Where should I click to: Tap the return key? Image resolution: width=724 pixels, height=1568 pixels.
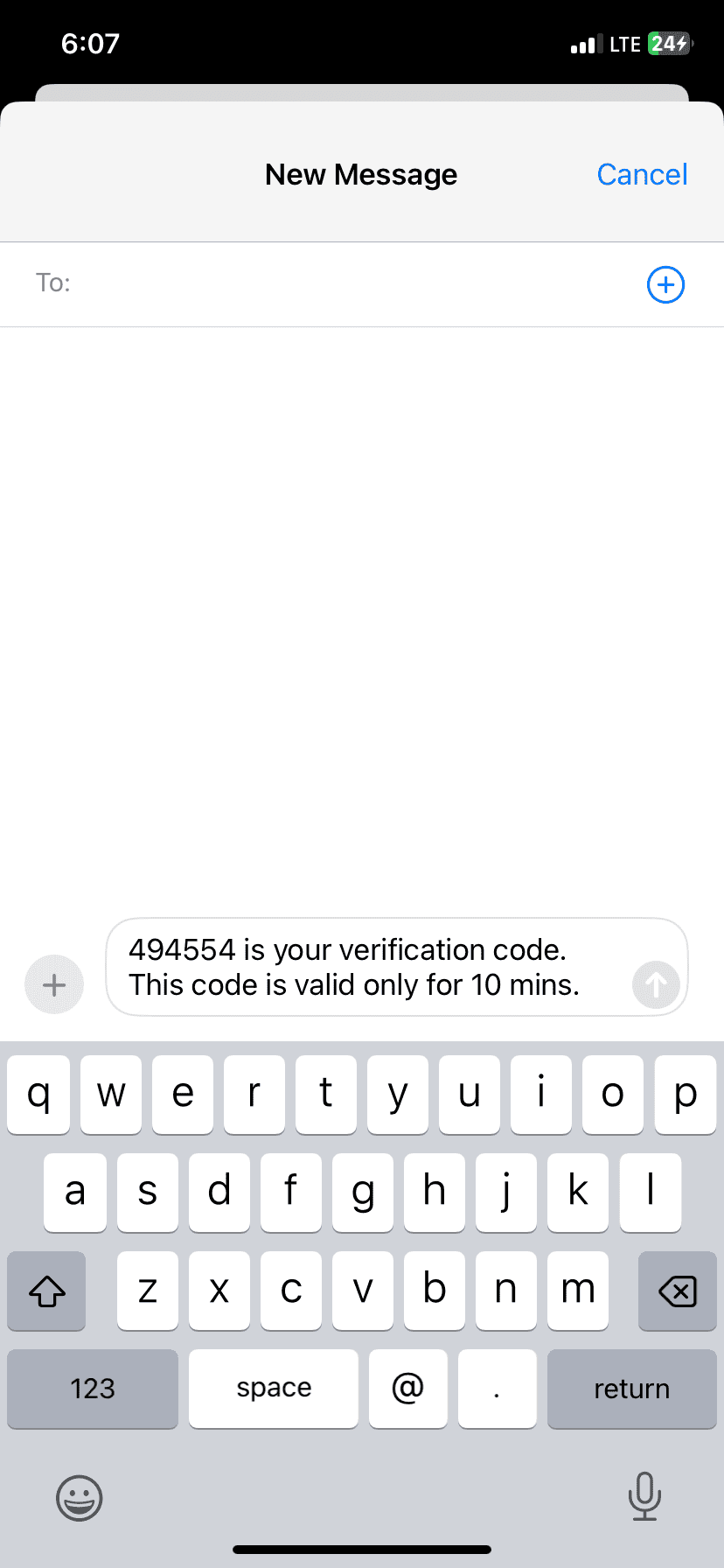tap(631, 1389)
